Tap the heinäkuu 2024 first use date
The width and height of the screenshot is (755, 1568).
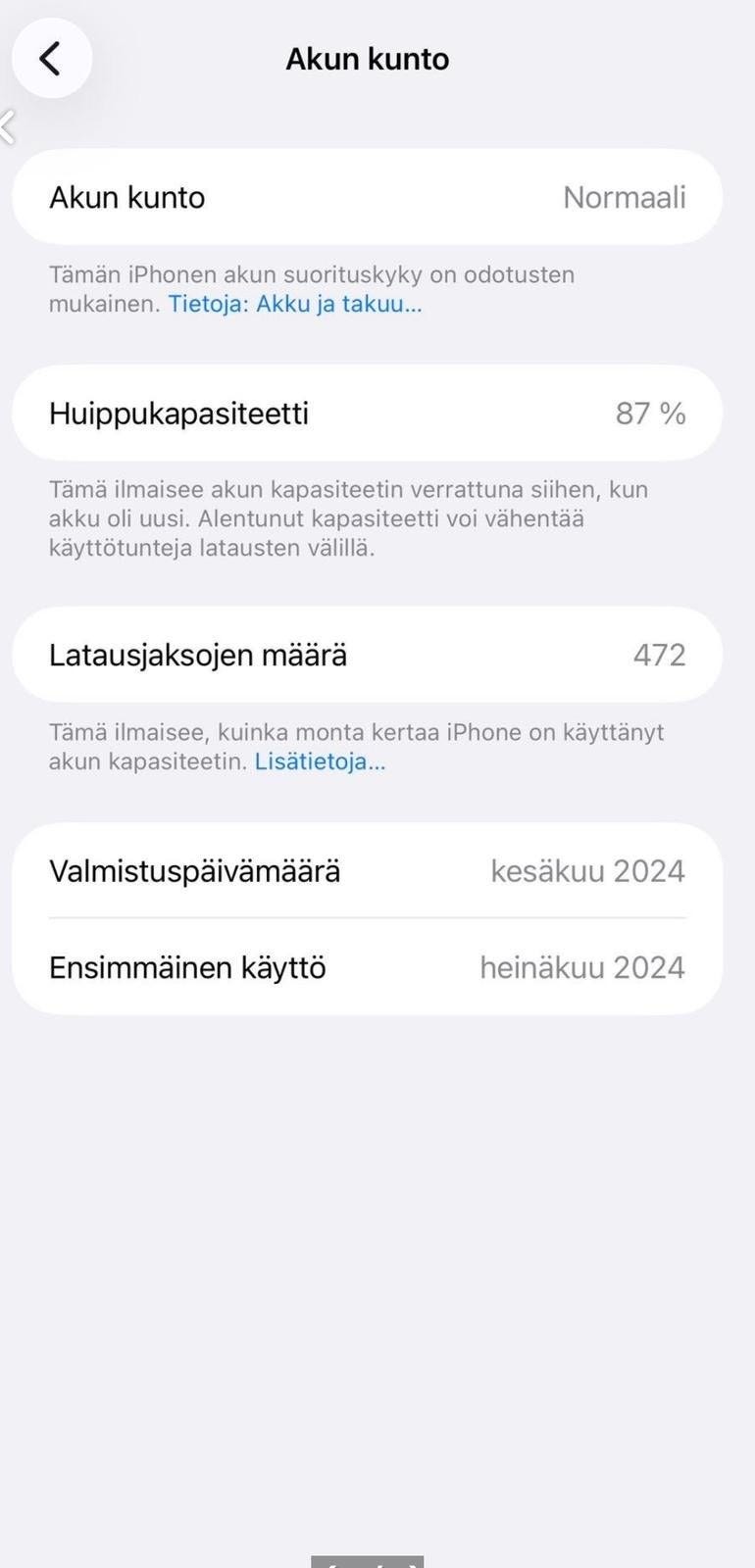[x=582, y=967]
